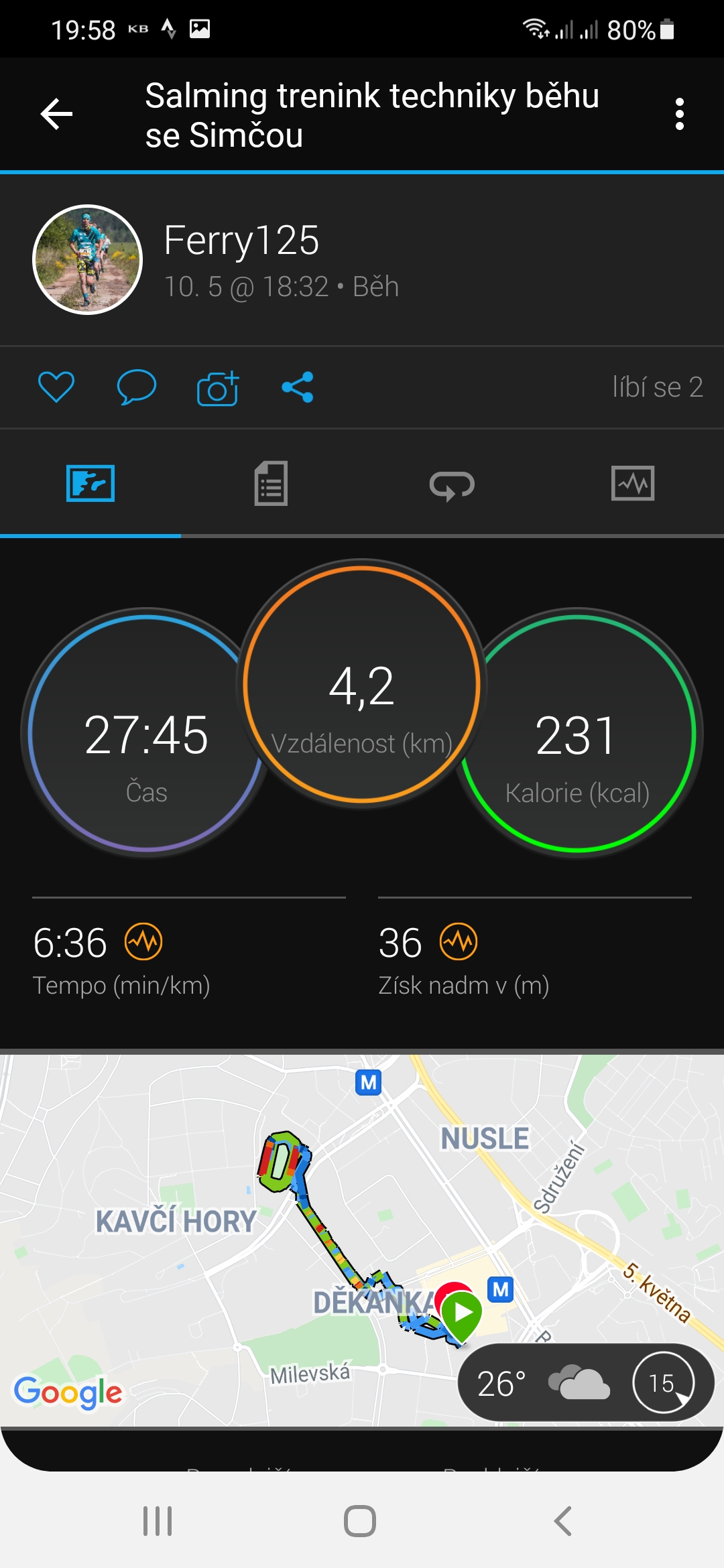Go back using the top arrow
724x1568 pixels.
[57, 114]
